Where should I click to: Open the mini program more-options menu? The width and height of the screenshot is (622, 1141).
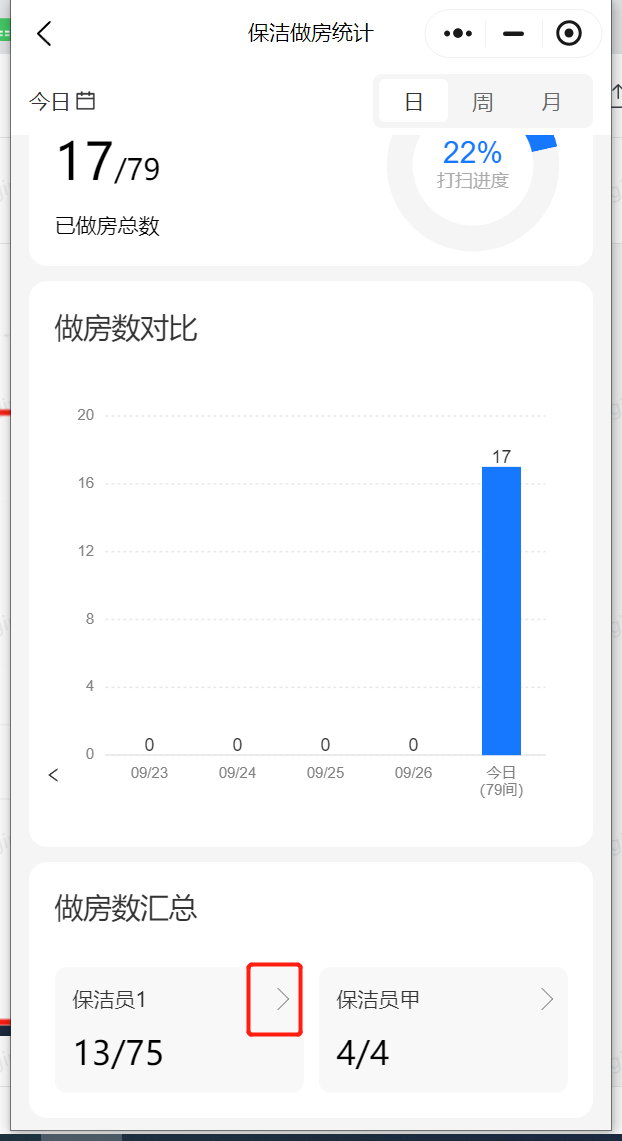point(458,33)
